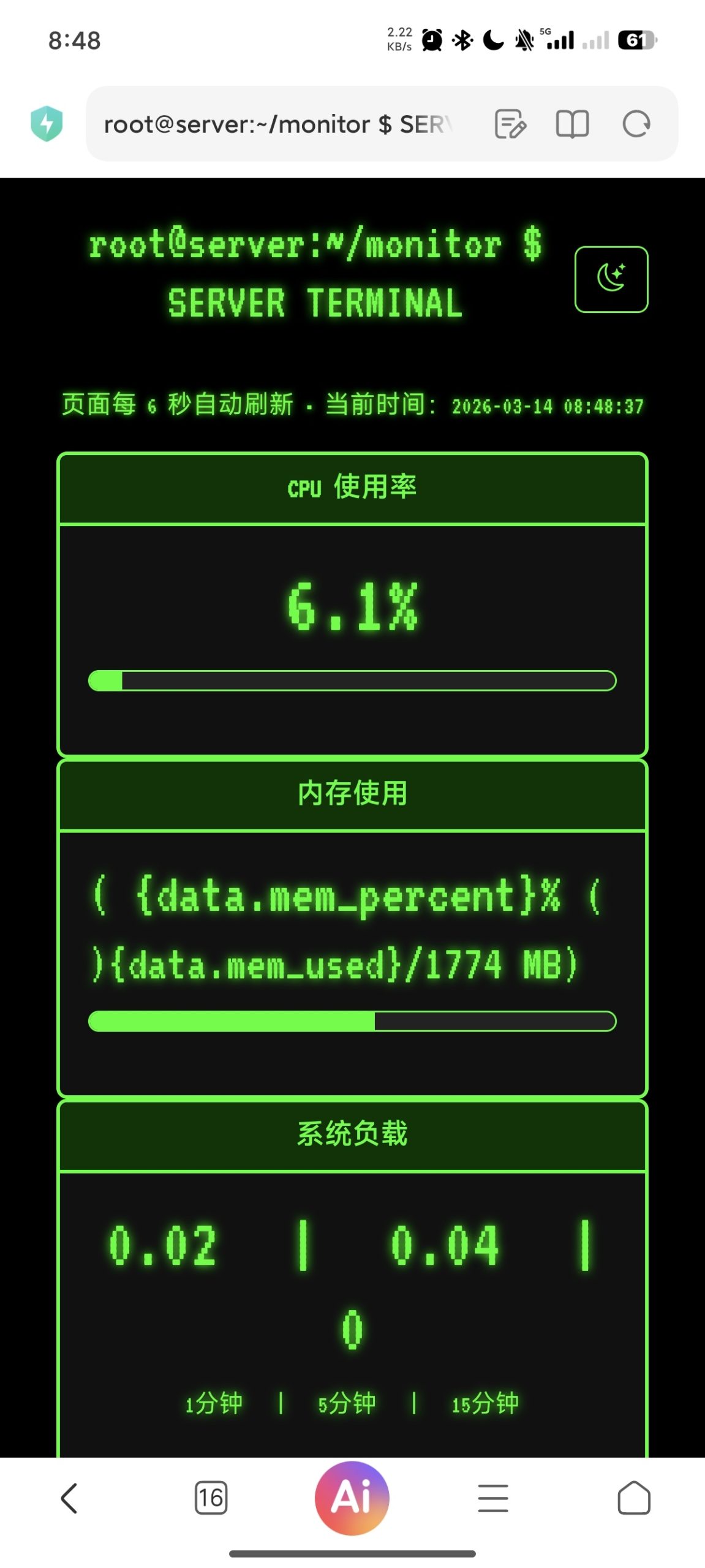Open the AI assistant in the bottom bar
This screenshot has height=1568, width=705.
352,1497
